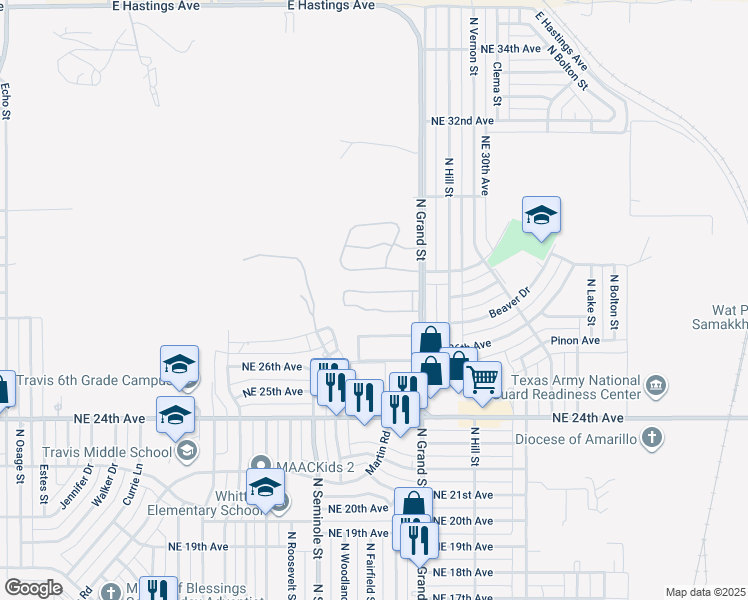Tap the school marker near Beaver Dr park
Viewport: 748px width, 600px height.
point(541,217)
